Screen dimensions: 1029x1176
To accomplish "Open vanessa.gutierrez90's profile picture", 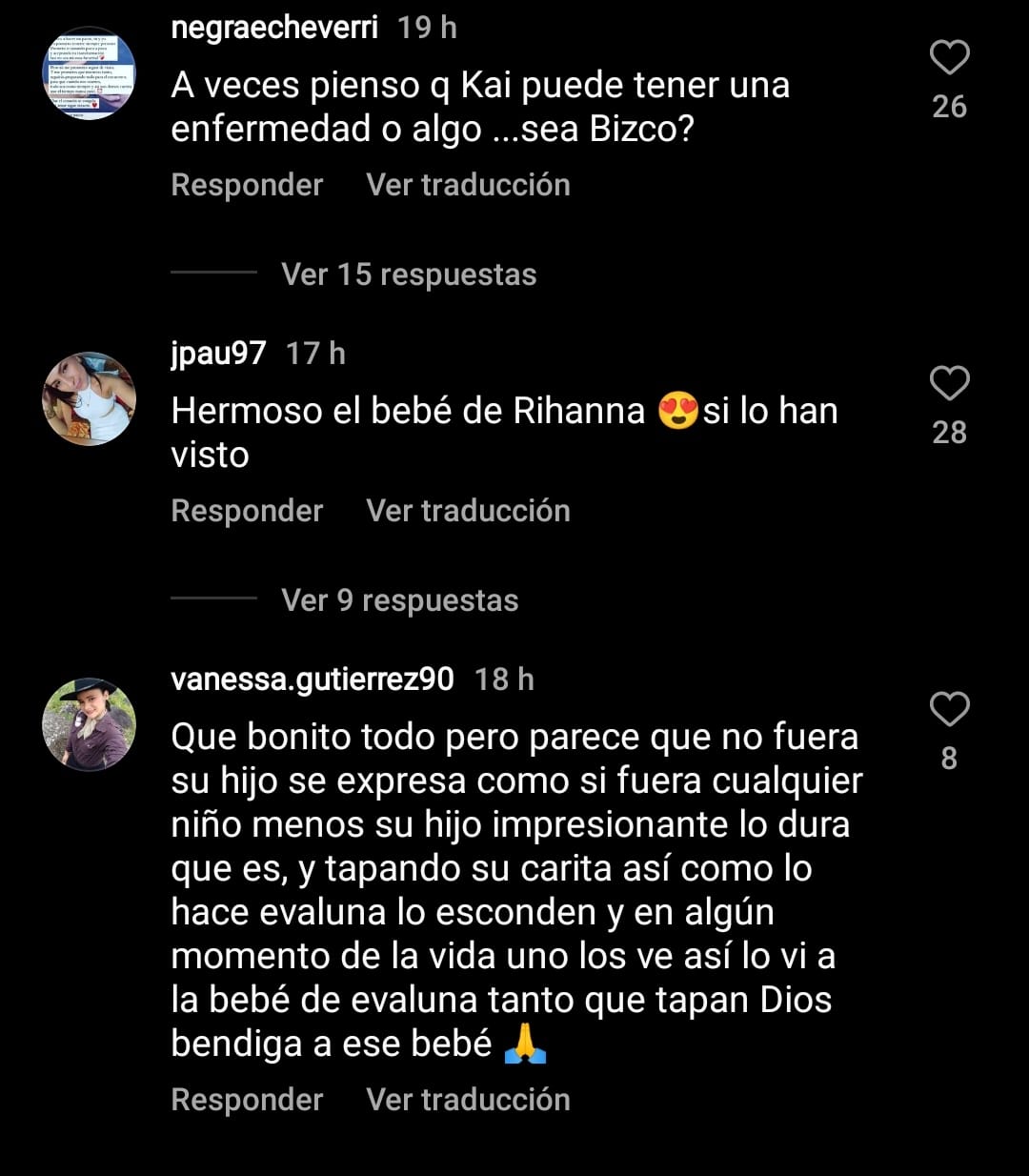I will coord(88,724).
